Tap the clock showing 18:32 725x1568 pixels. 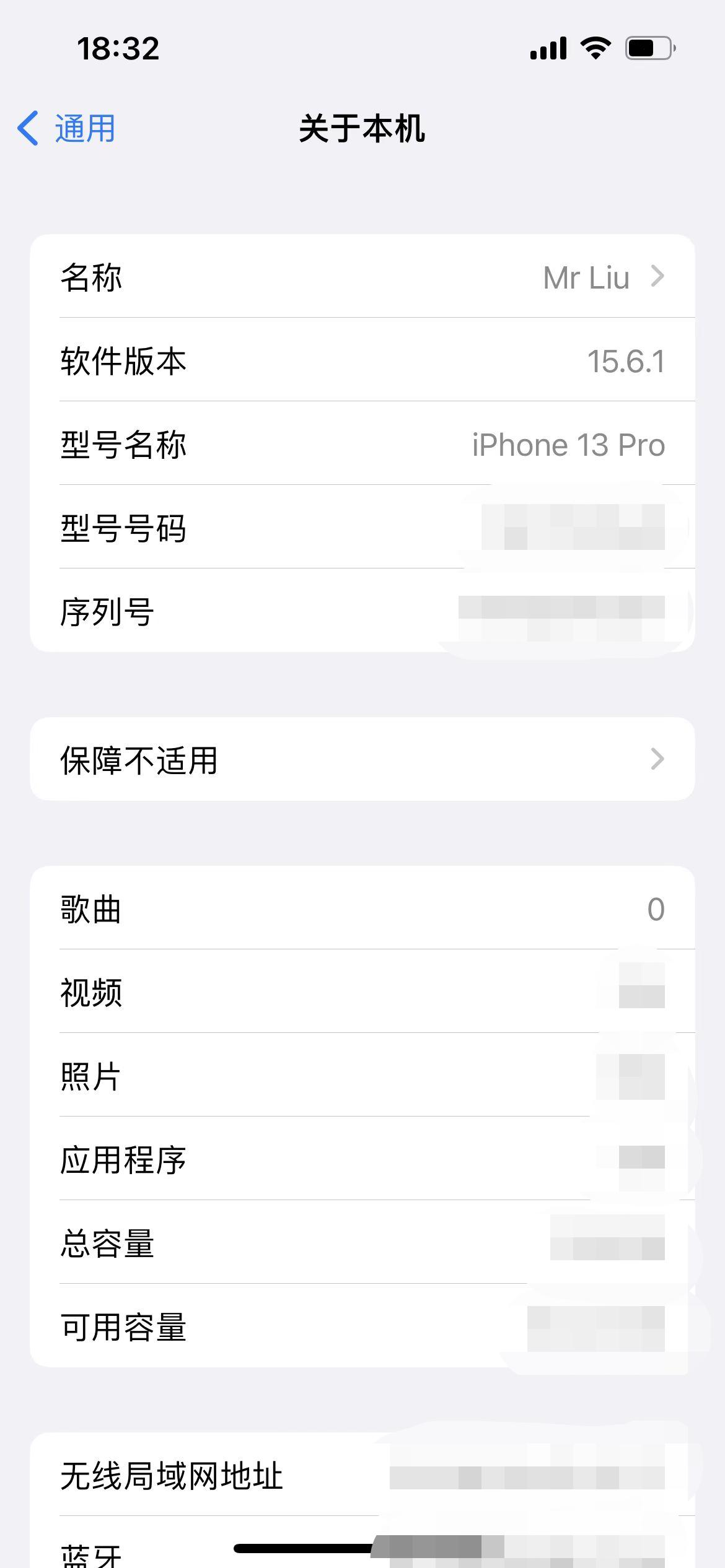(x=118, y=49)
